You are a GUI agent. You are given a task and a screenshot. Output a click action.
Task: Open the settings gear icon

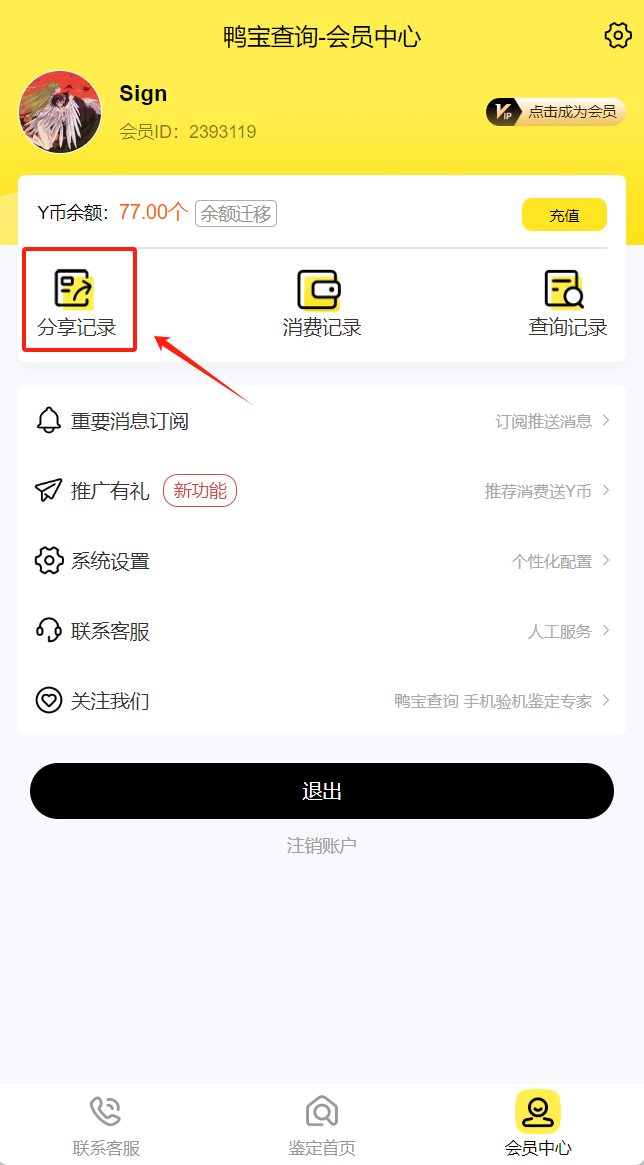[618, 37]
